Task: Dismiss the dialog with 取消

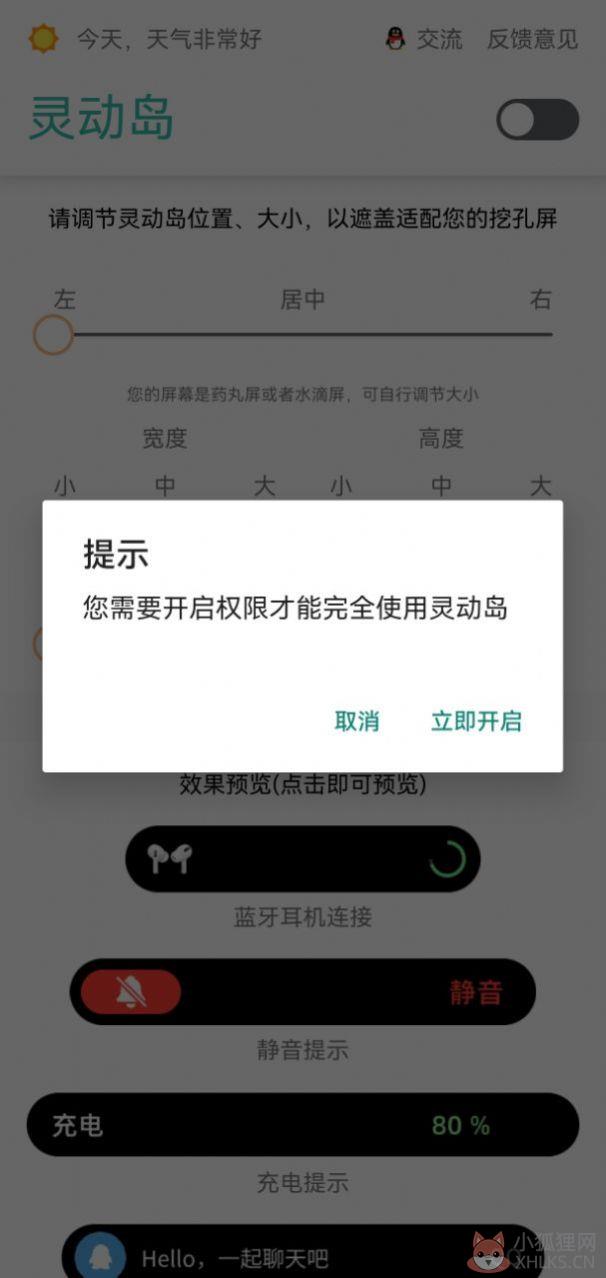Action: [x=356, y=721]
